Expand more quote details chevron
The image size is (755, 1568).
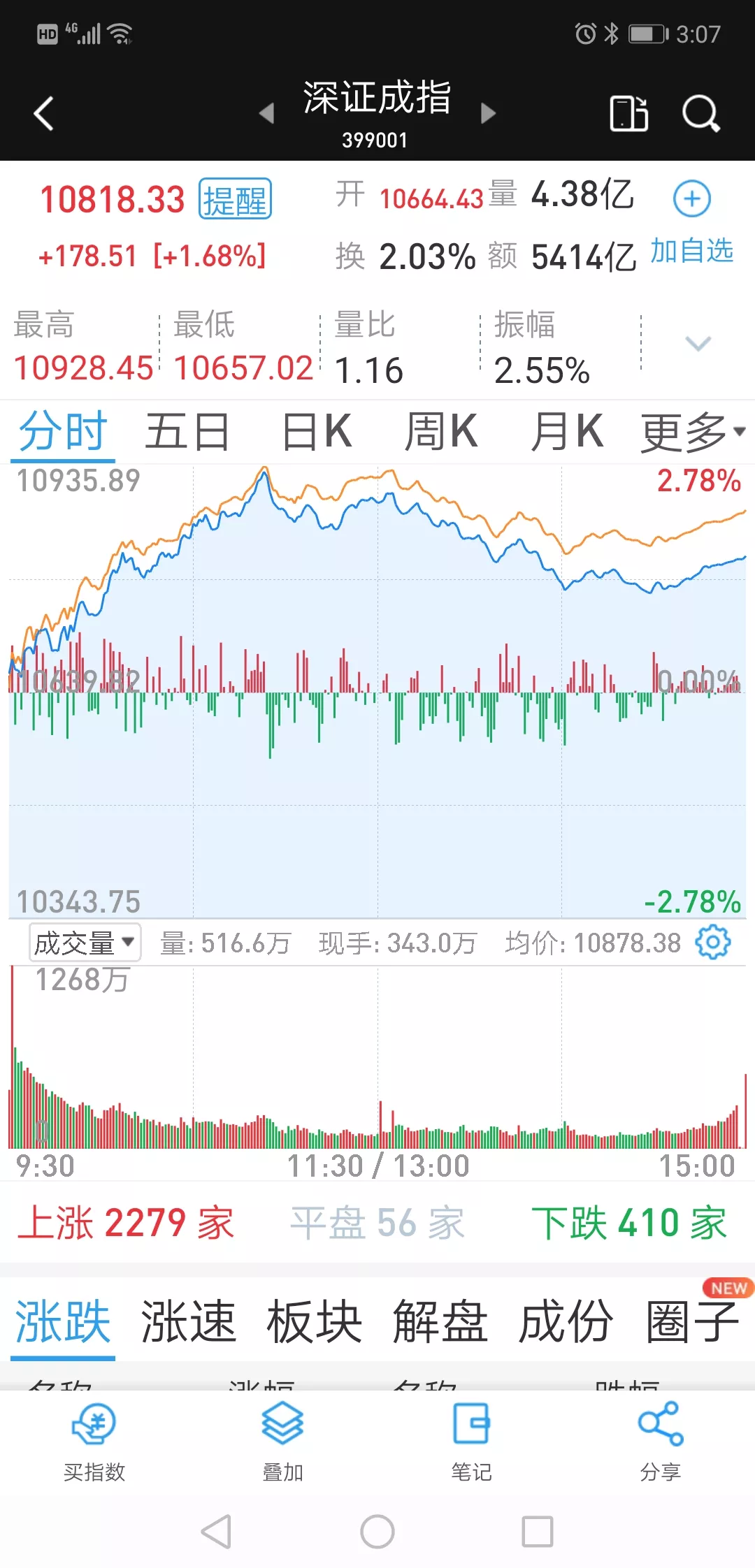[698, 343]
